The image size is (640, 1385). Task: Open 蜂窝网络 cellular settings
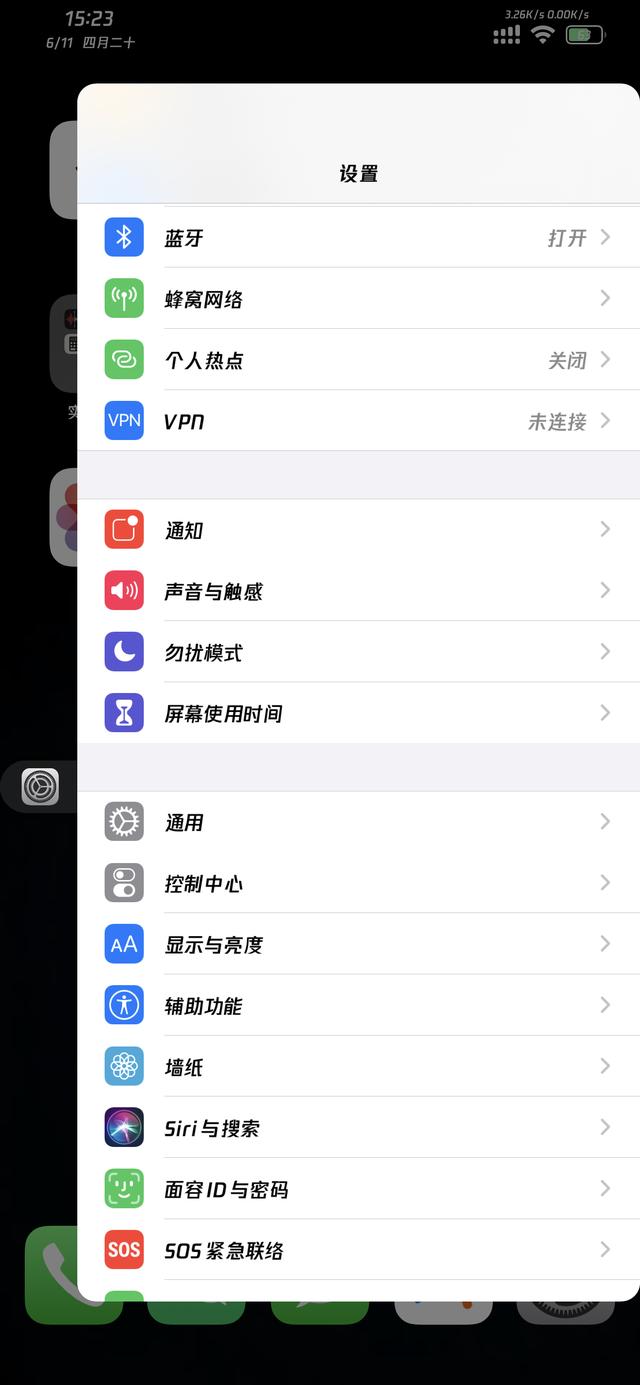(360, 299)
